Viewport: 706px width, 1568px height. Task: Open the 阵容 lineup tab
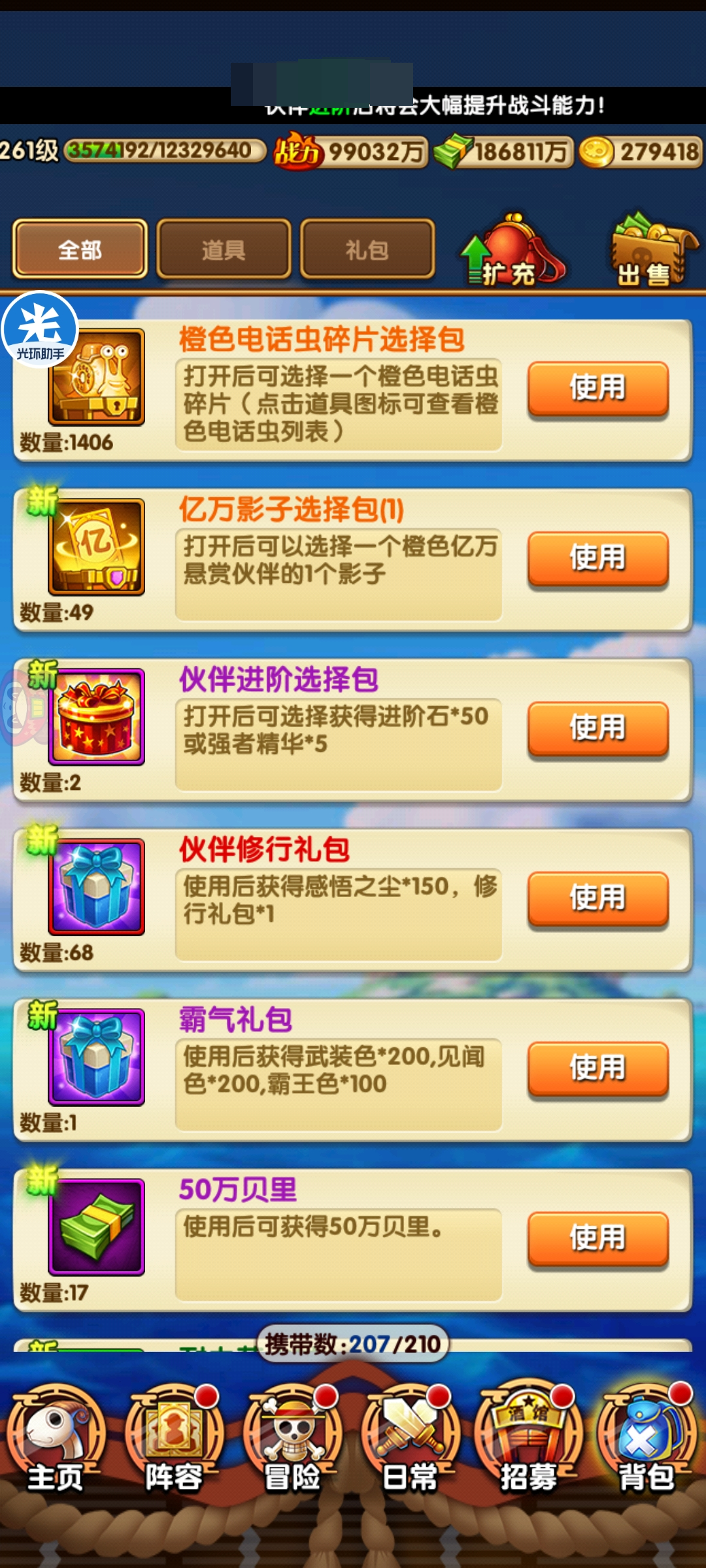click(174, 1441)
